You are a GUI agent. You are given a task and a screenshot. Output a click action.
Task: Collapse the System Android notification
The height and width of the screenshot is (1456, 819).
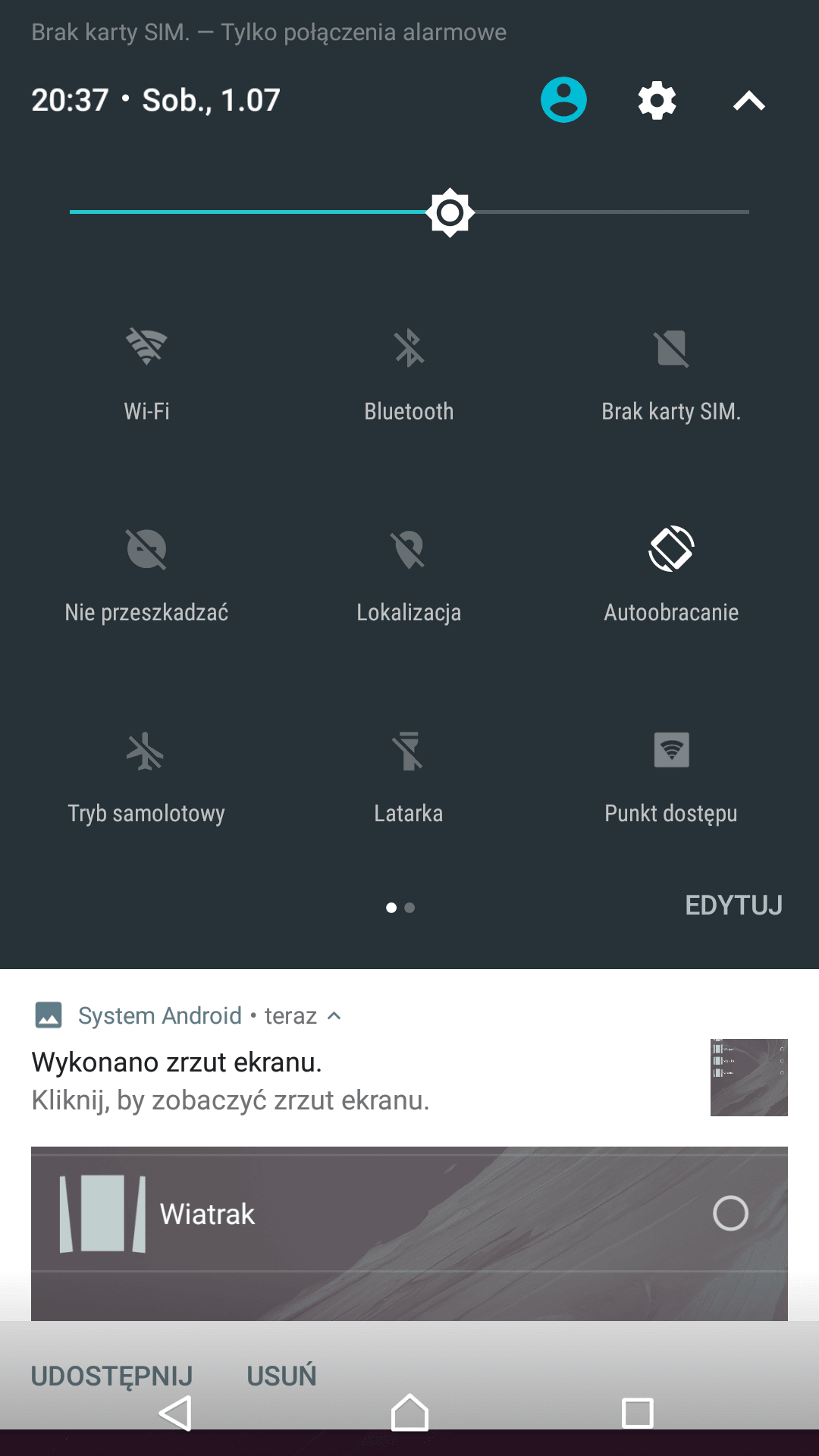[334, 1016]
